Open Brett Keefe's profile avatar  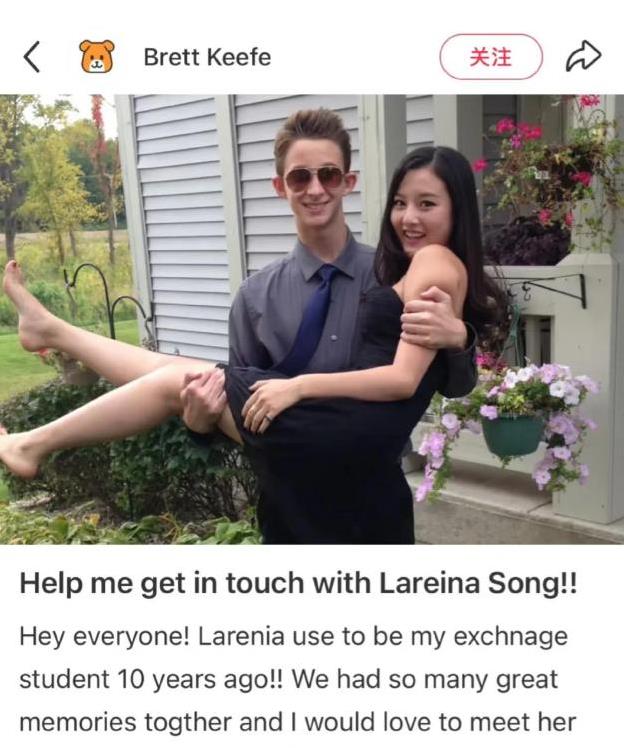97,57
